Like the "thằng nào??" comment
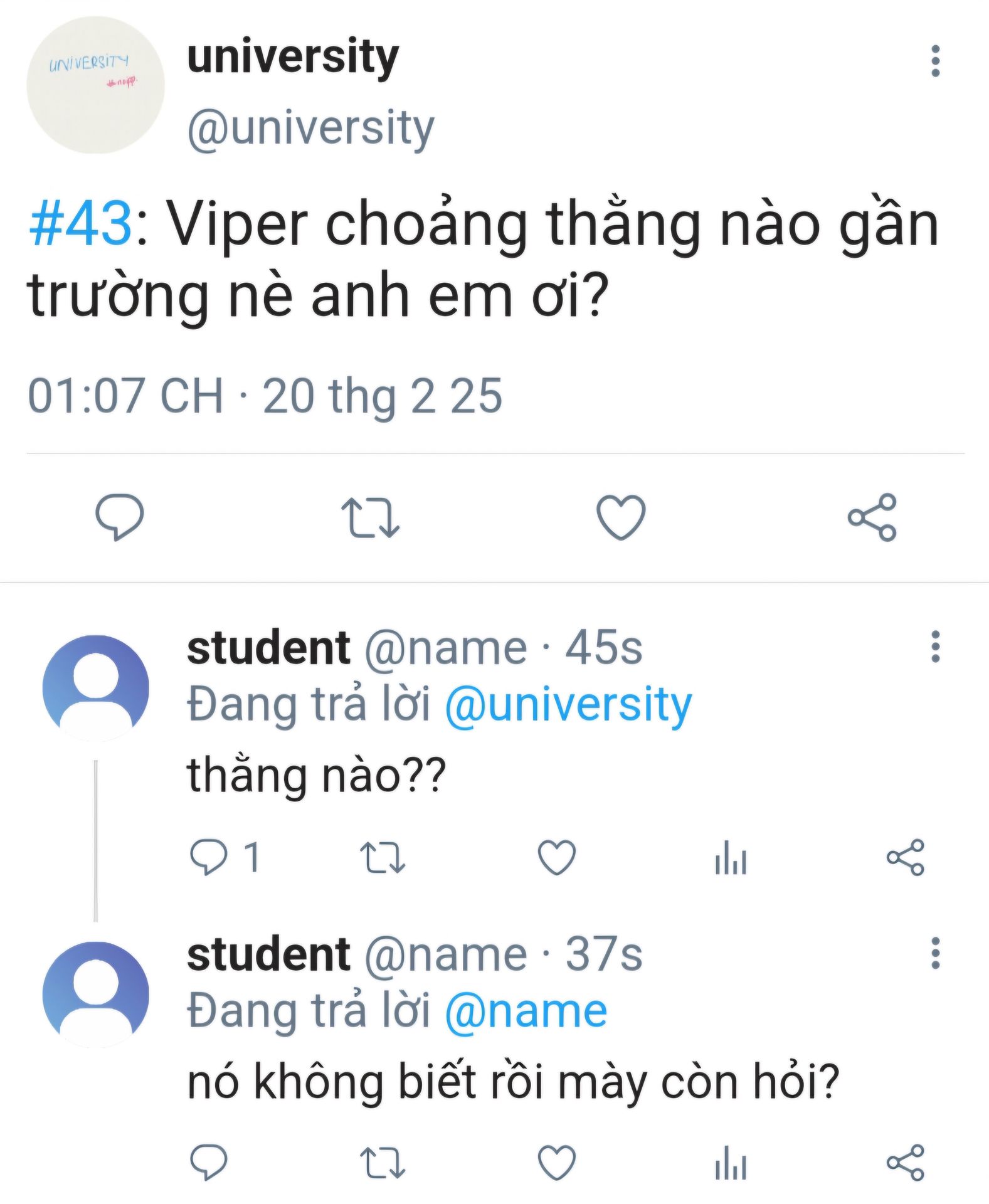 (557, 857)
